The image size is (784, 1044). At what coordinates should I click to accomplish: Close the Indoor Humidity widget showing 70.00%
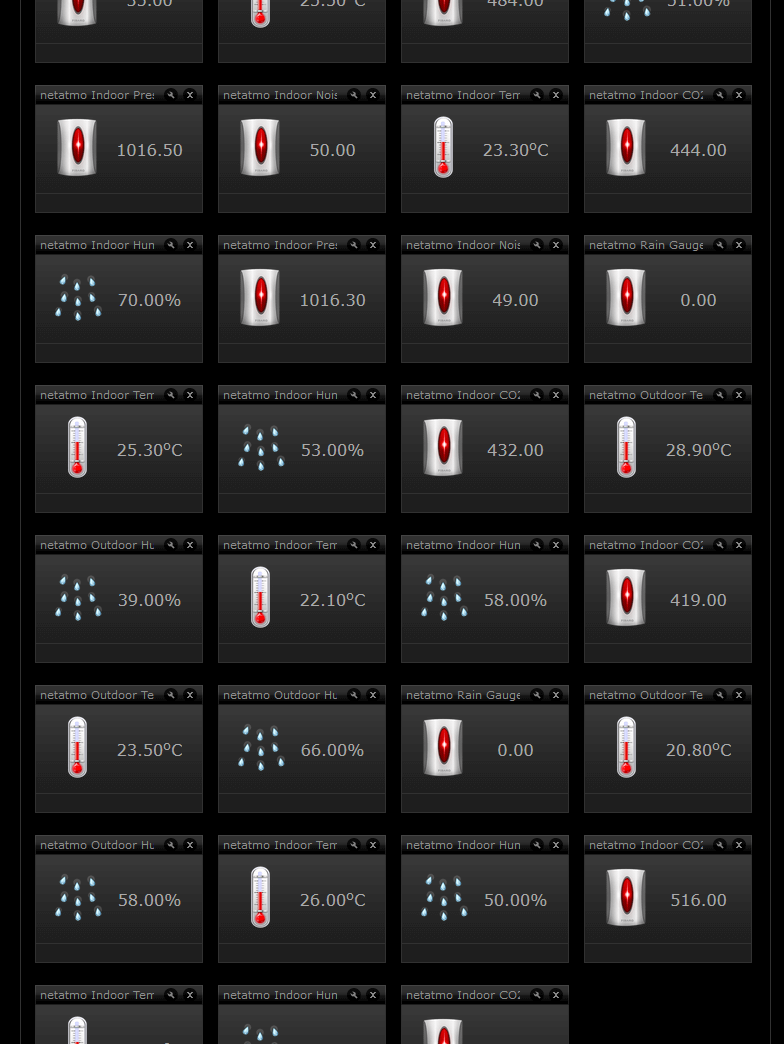coord(190,245)
